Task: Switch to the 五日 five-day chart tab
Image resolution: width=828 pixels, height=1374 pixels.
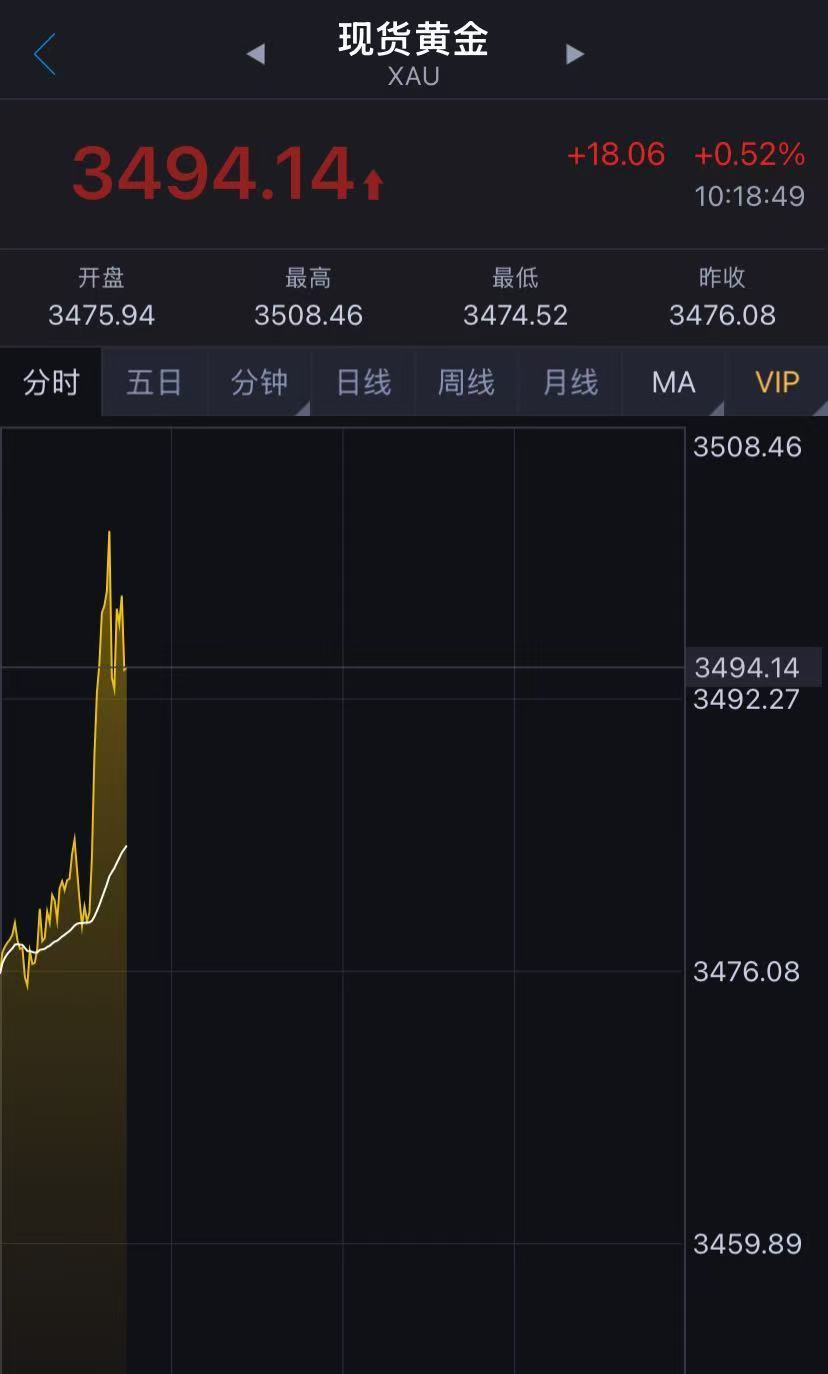Action: point(154,382)
